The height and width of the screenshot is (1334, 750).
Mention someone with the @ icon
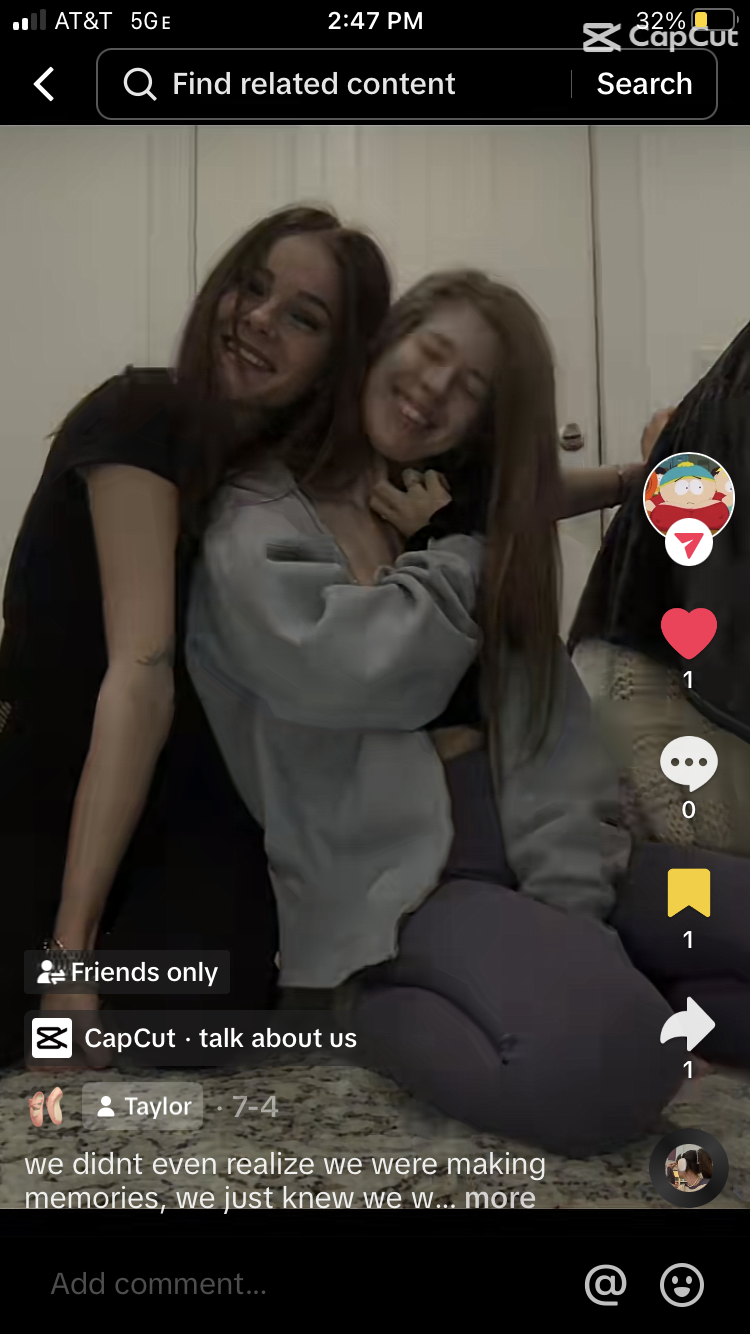coord(605,1284)
